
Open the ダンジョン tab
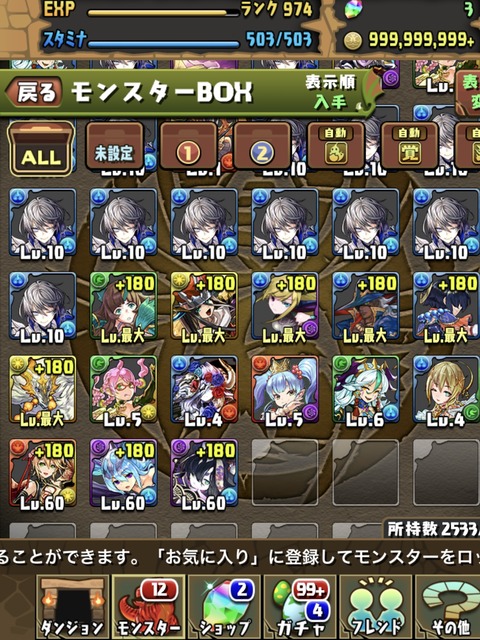point(73,607)
